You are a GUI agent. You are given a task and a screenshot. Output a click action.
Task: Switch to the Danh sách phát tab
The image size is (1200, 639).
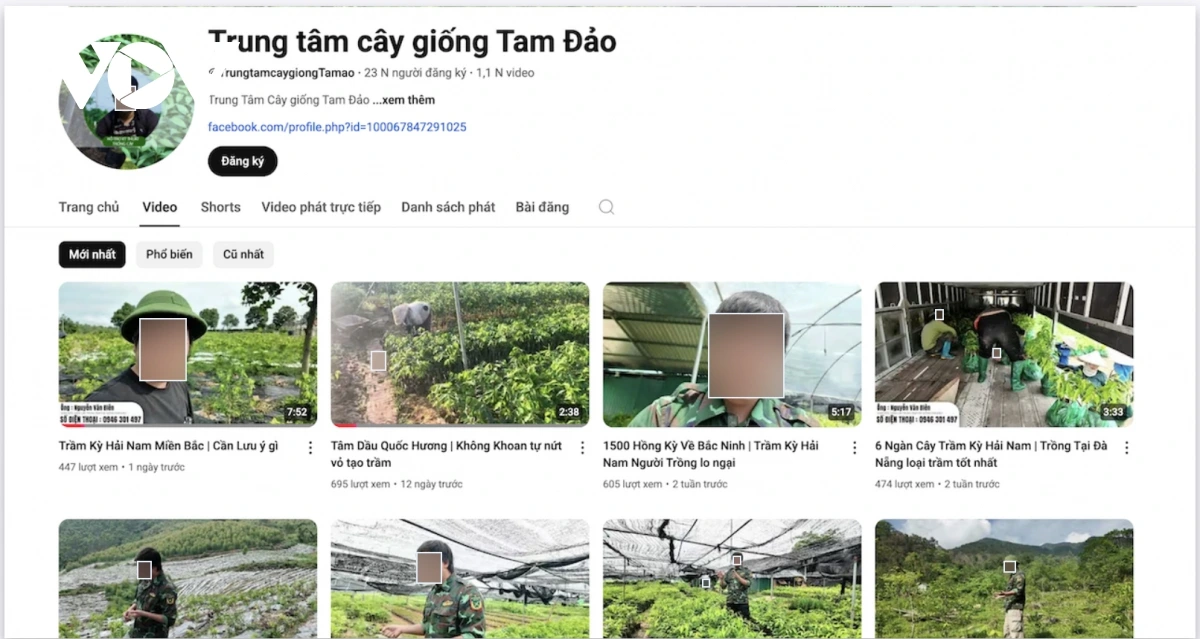tap(448, 207)
